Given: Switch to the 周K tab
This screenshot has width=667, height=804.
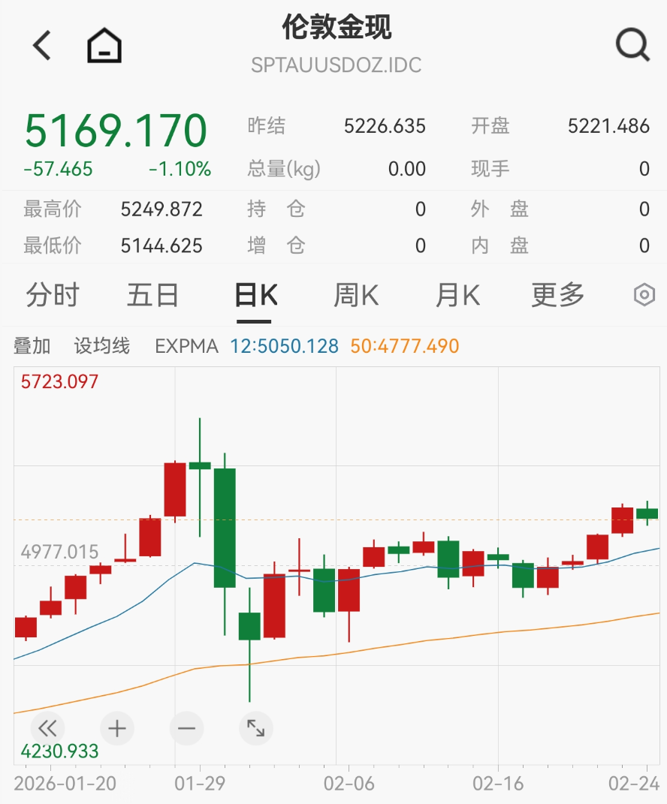Looking at the screenshot, I should pyautogui.click(x=356, y=295).
